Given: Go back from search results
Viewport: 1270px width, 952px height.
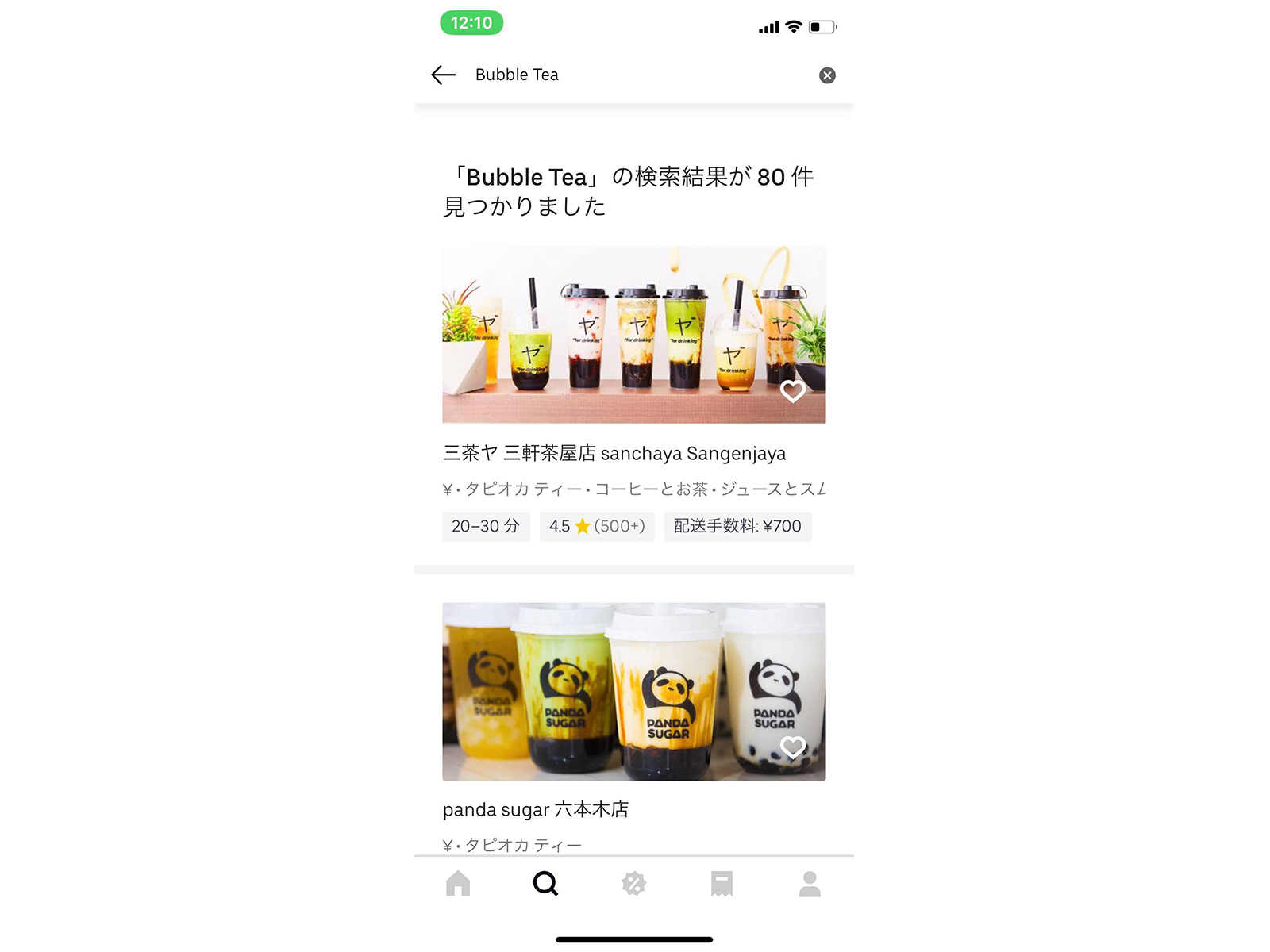Looking at the screenshot, I should click(x=443, y=75).
